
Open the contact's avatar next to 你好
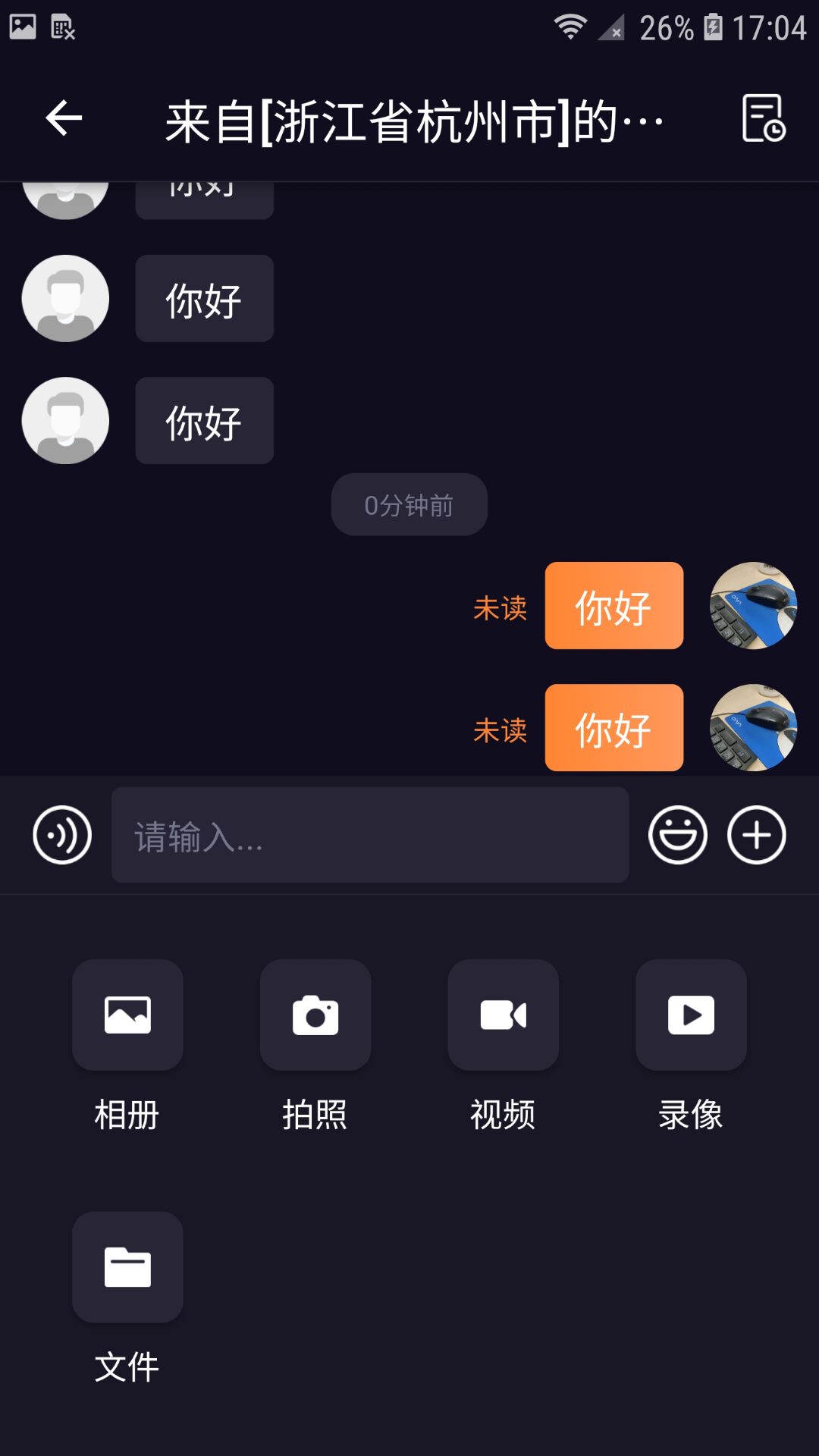(64, 298)
